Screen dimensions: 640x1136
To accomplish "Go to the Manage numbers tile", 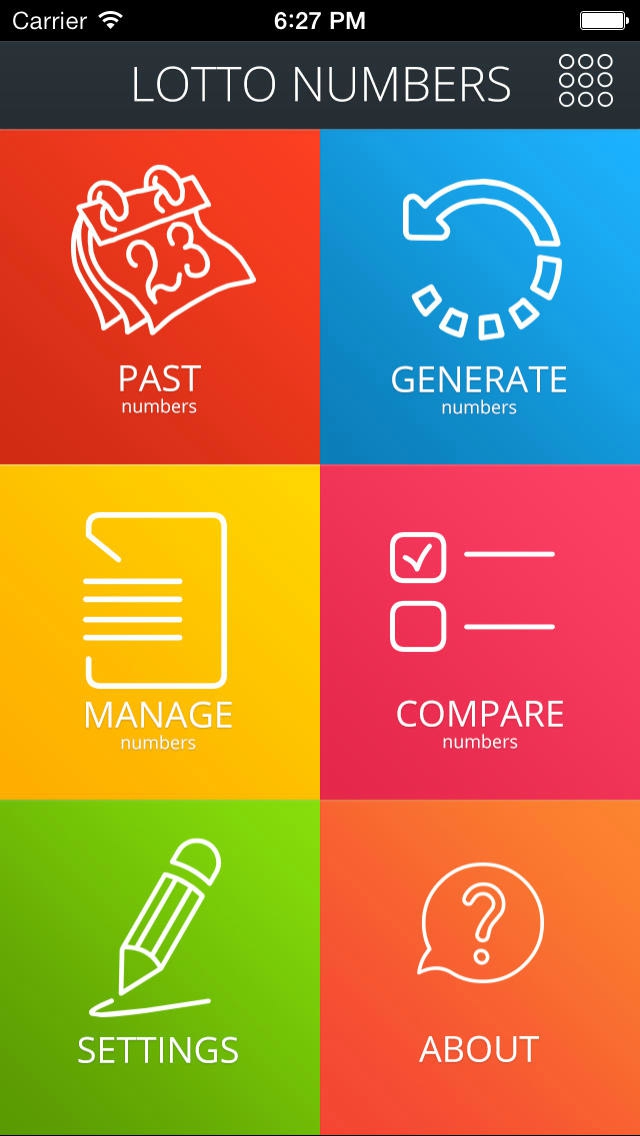I will coord(160,632).
